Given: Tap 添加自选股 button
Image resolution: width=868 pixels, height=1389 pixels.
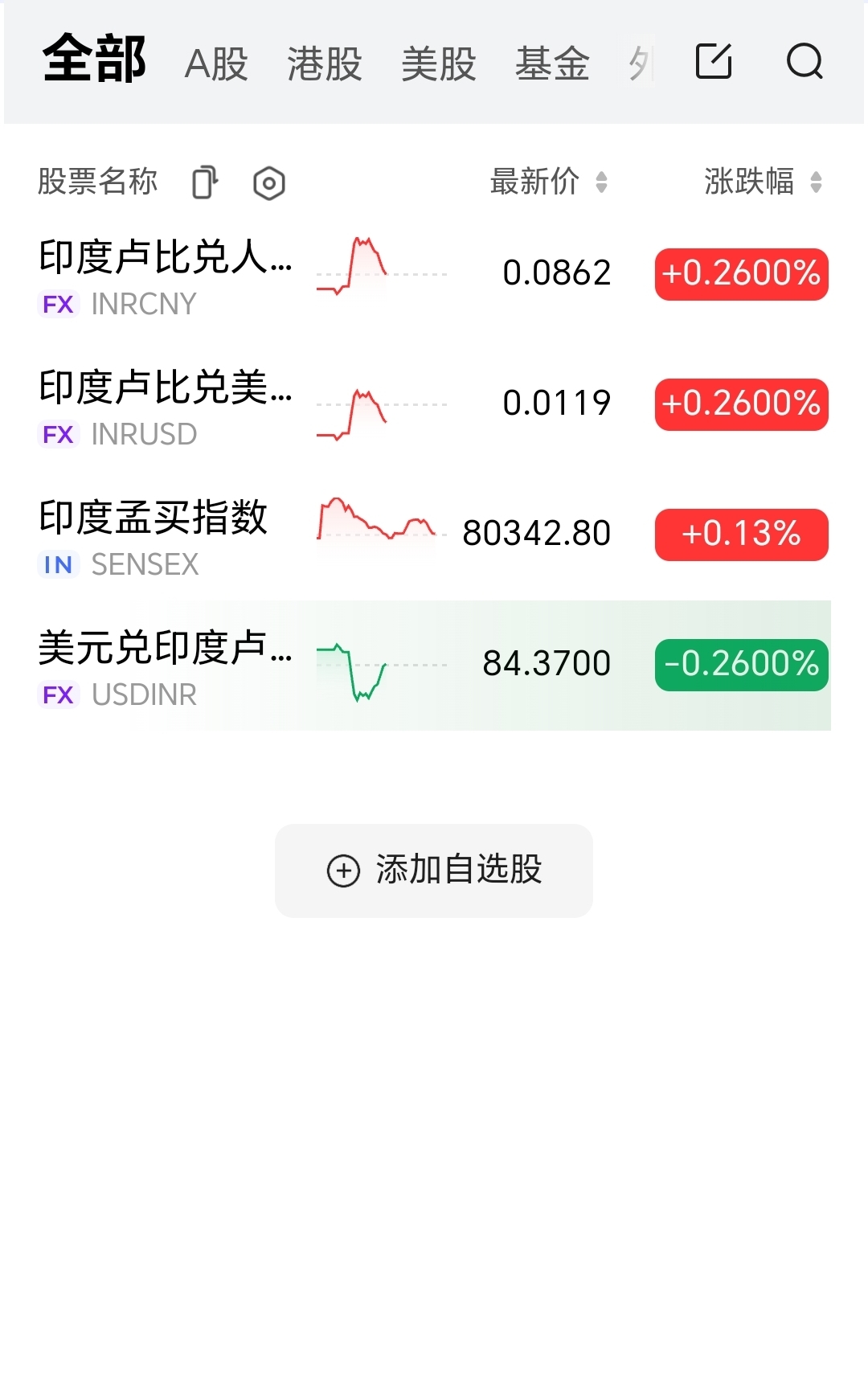Looking at the screenshot, I should coord(434,871).
